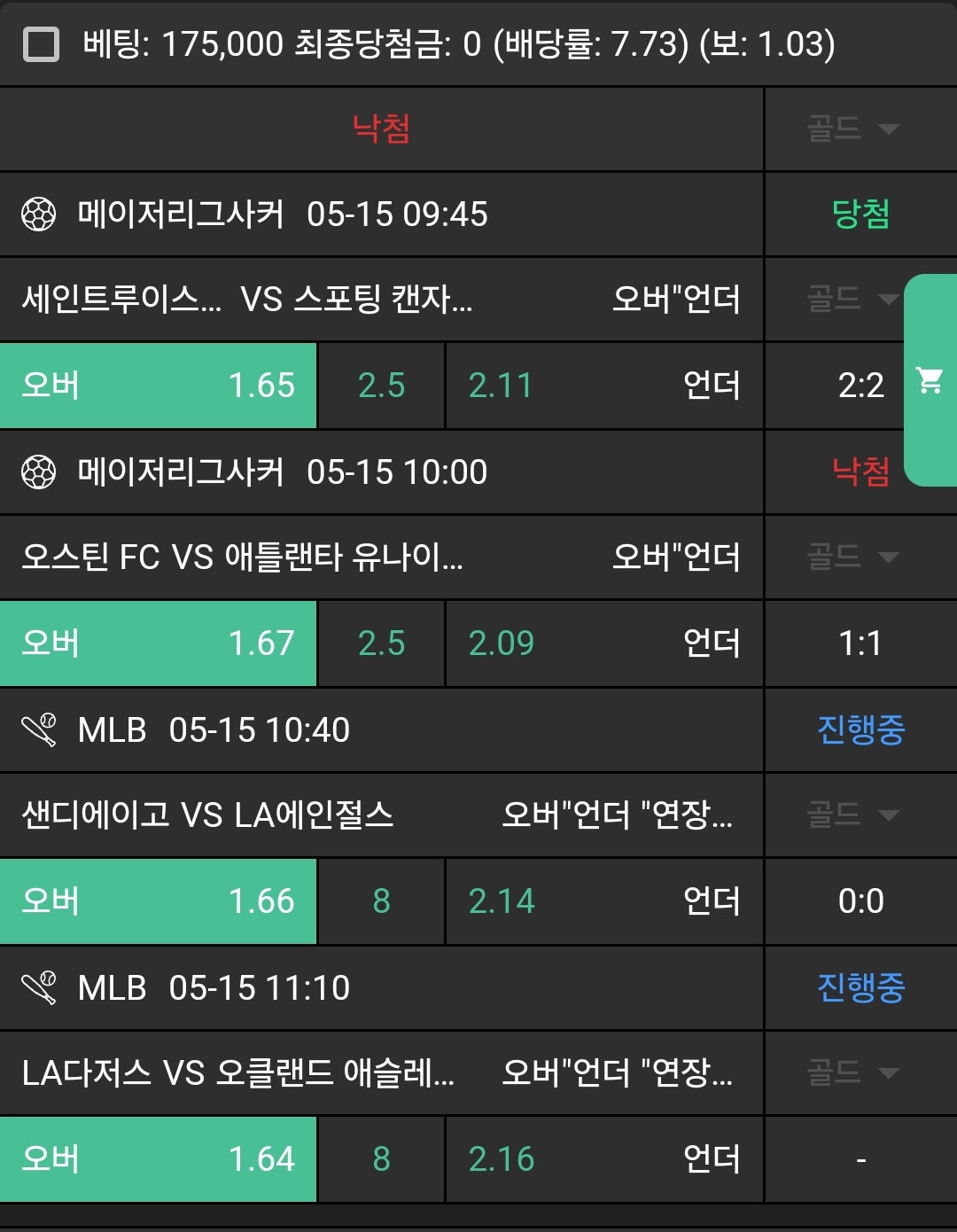The image size is (957, 1232).
Task: Check the bet slip checkbox for 175,000
Action: pyautogui.click(x=41, y=44)
